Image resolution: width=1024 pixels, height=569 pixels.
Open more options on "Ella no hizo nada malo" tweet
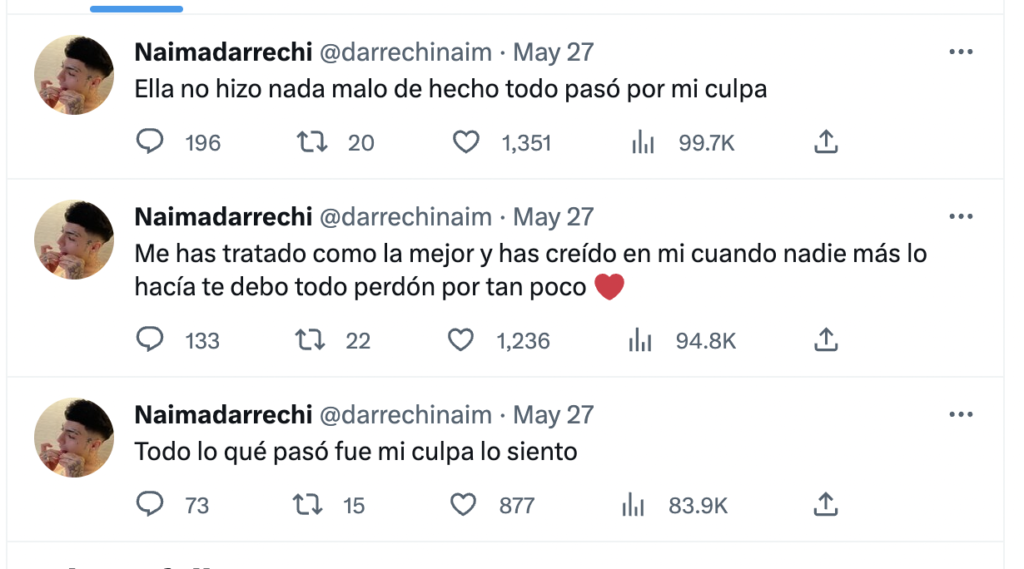click(x=961, y=52)
